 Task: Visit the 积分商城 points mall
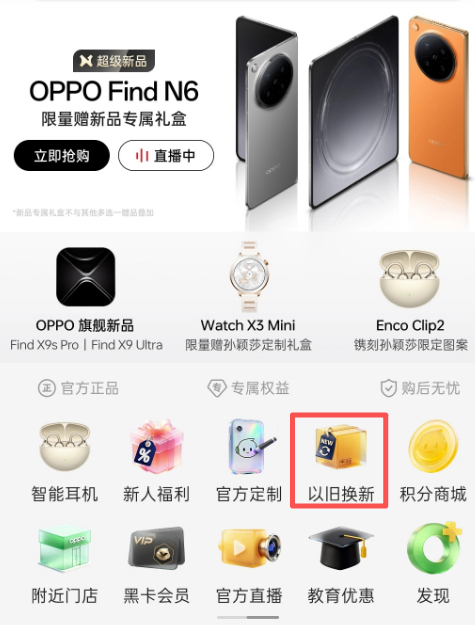point(433,461)
